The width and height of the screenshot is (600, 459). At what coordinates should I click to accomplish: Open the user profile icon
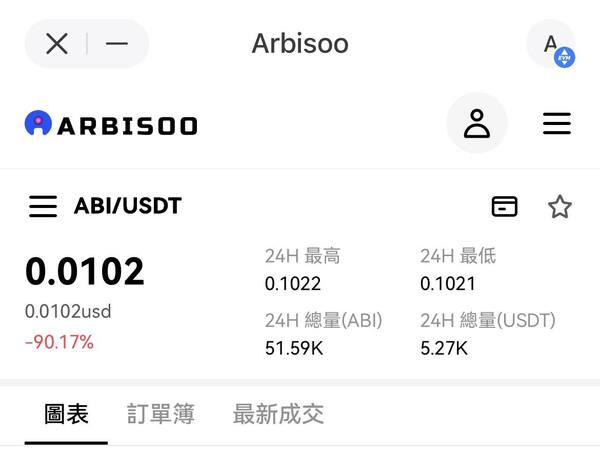(x=477, y=123)
